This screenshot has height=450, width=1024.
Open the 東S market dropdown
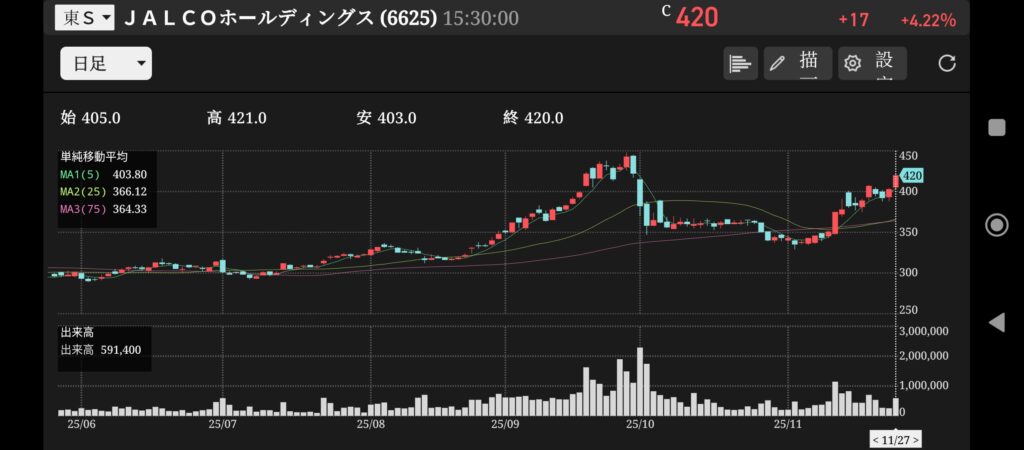[x=84, y=17]
